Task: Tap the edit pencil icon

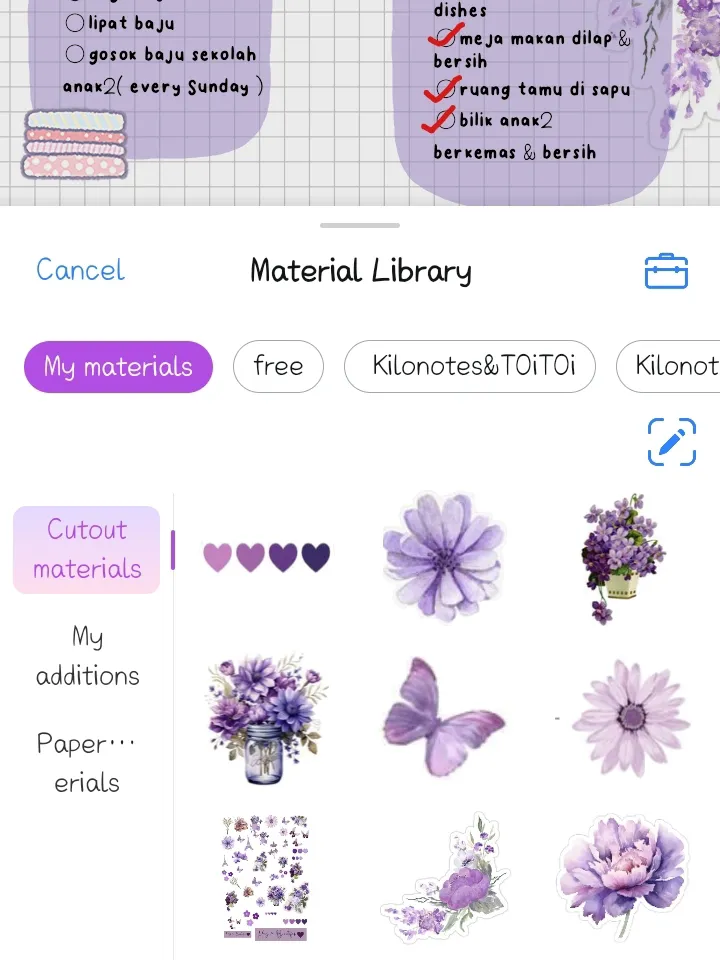Action: tap(671, 441)
